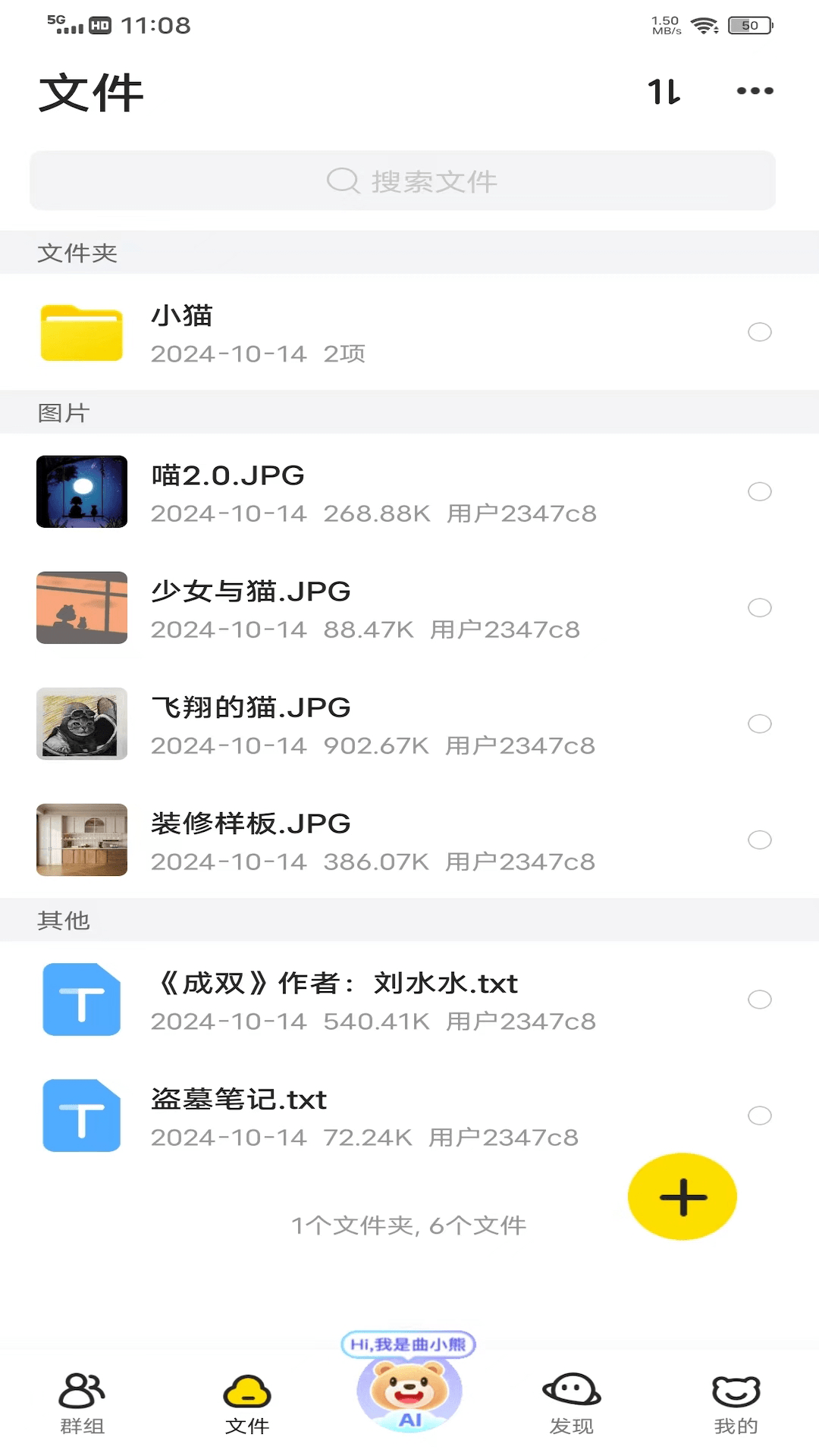
Task: Select the circle next to 飞翔的猫.JPG
Action: [x=760, y=724]
